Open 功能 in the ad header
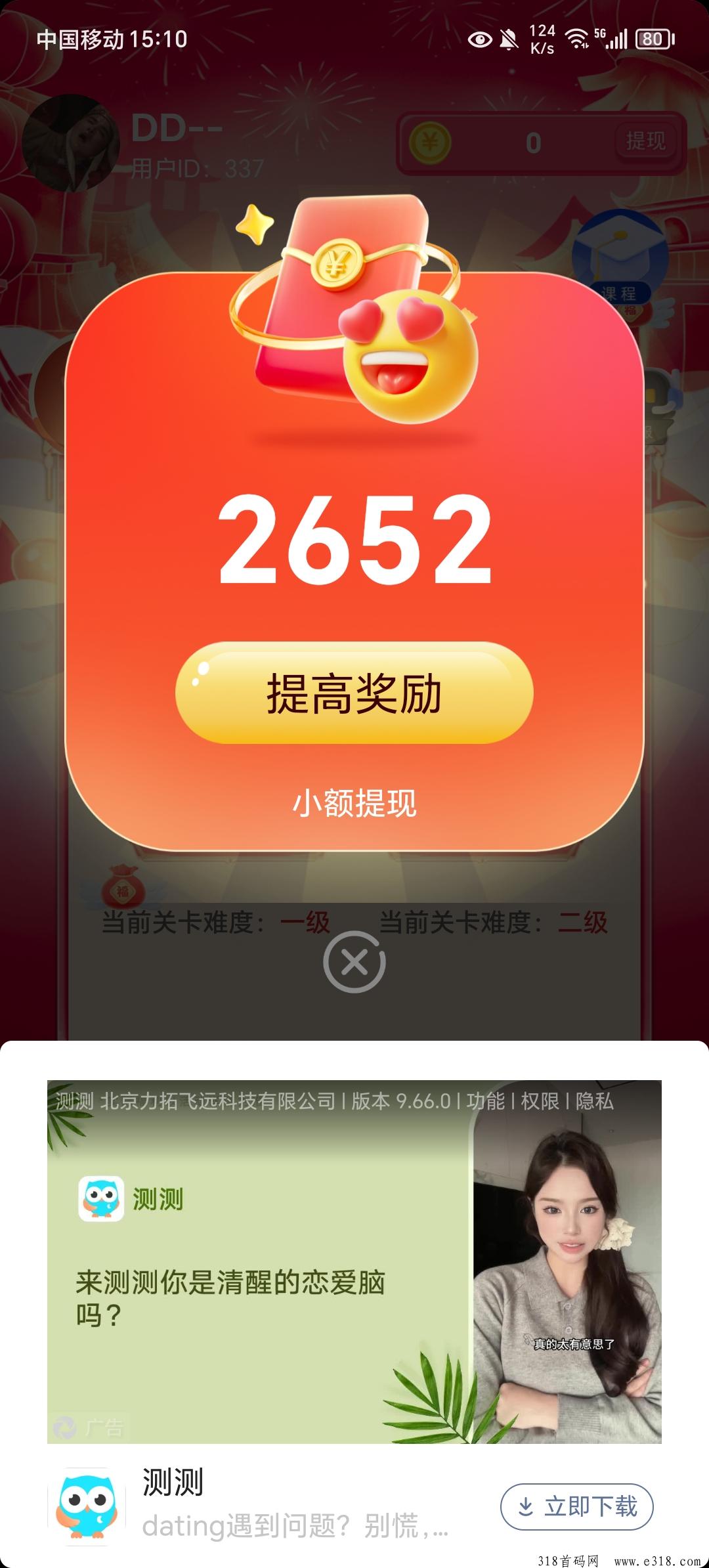The height and width of the screenshot is (1568, 709). [x=485, y=1101]
